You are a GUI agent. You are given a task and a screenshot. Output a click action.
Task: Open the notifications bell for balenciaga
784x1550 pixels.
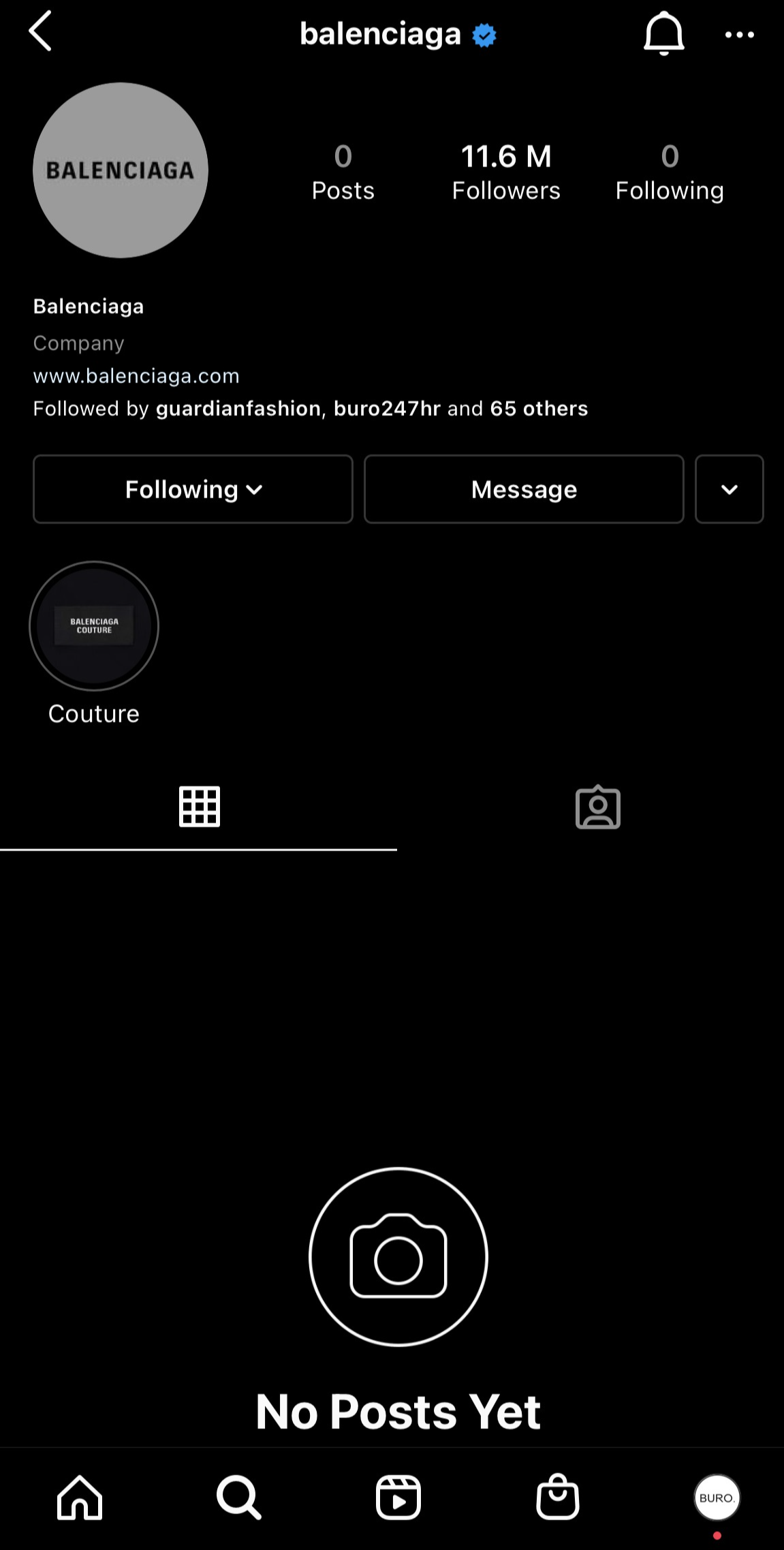point(663,33)
